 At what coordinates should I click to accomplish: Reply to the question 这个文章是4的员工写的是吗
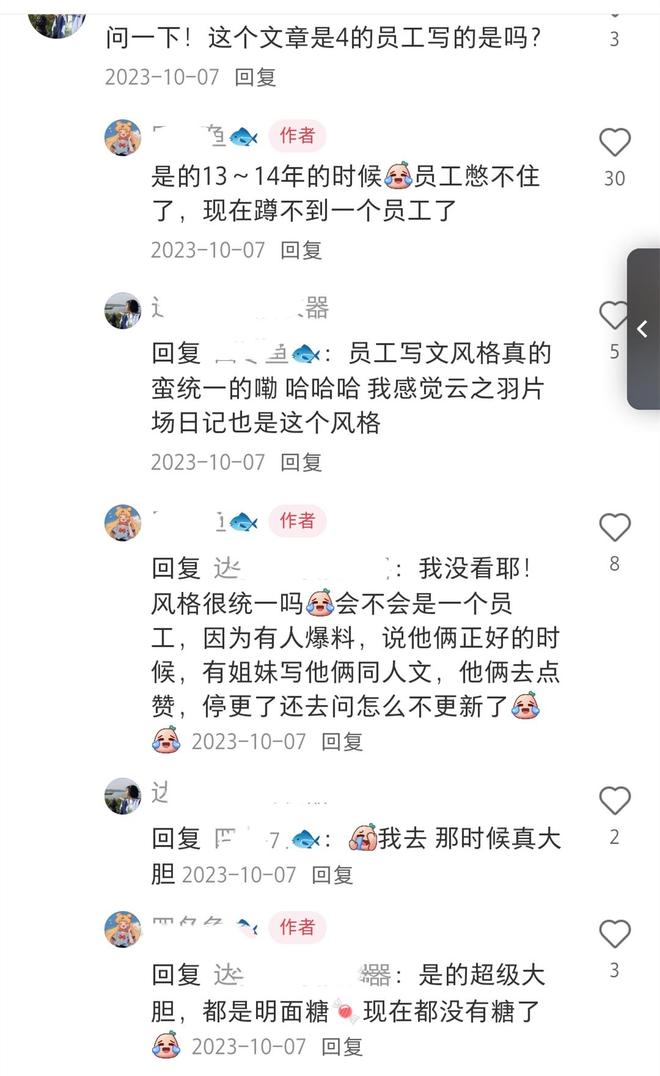255,77
